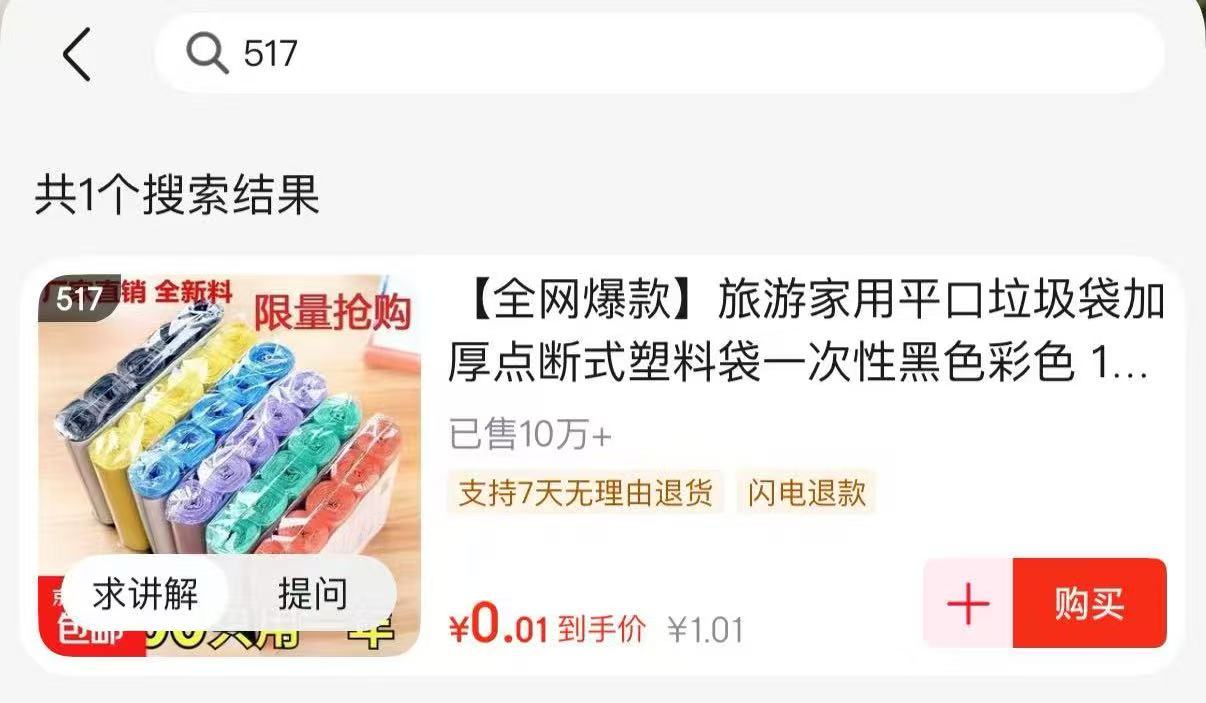Ask a question via 提问
Image resolution: width=1206 pixels, height=703 pixels.
(x=312, y=594)
